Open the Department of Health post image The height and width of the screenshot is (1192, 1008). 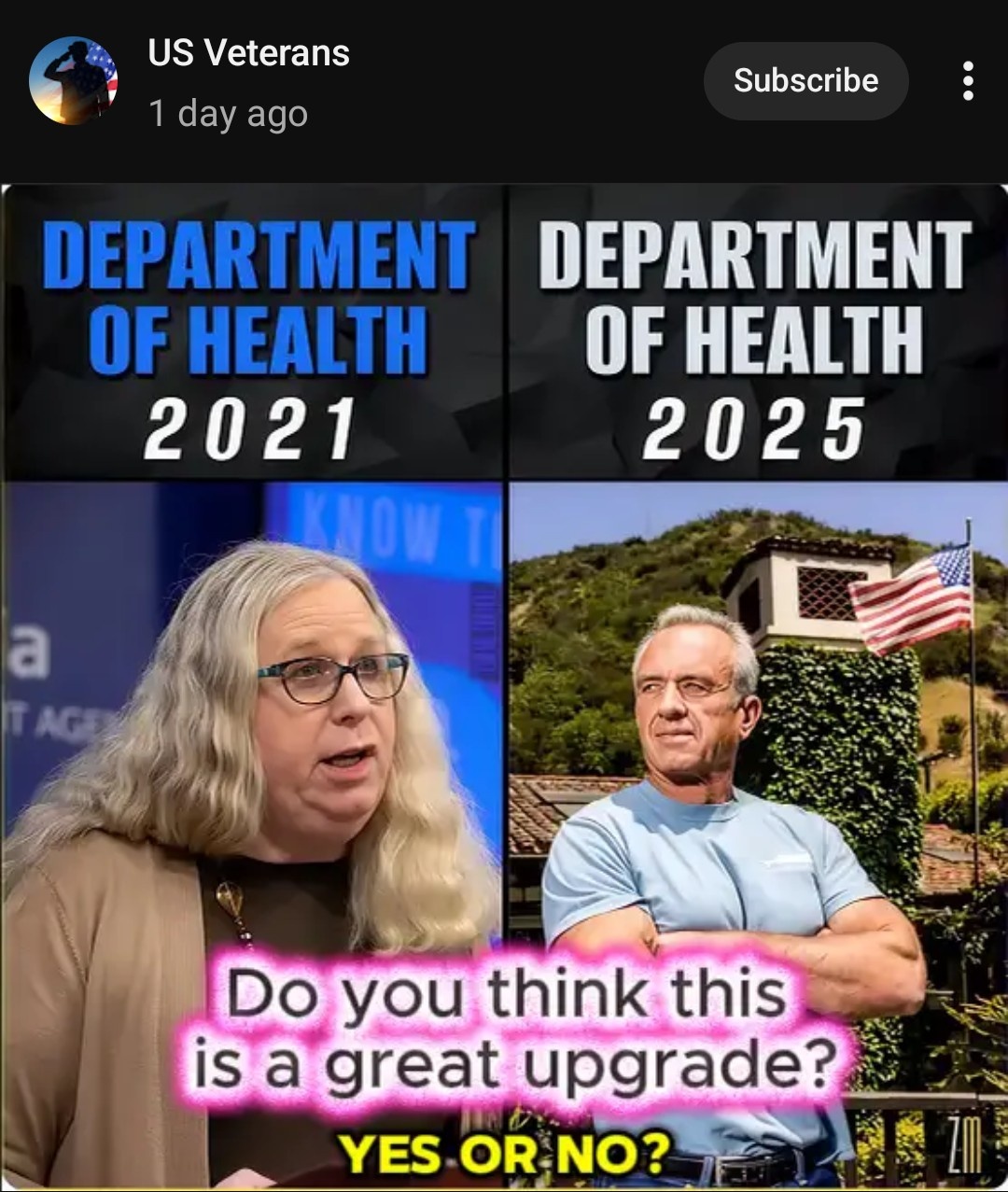tap(504, 686)
